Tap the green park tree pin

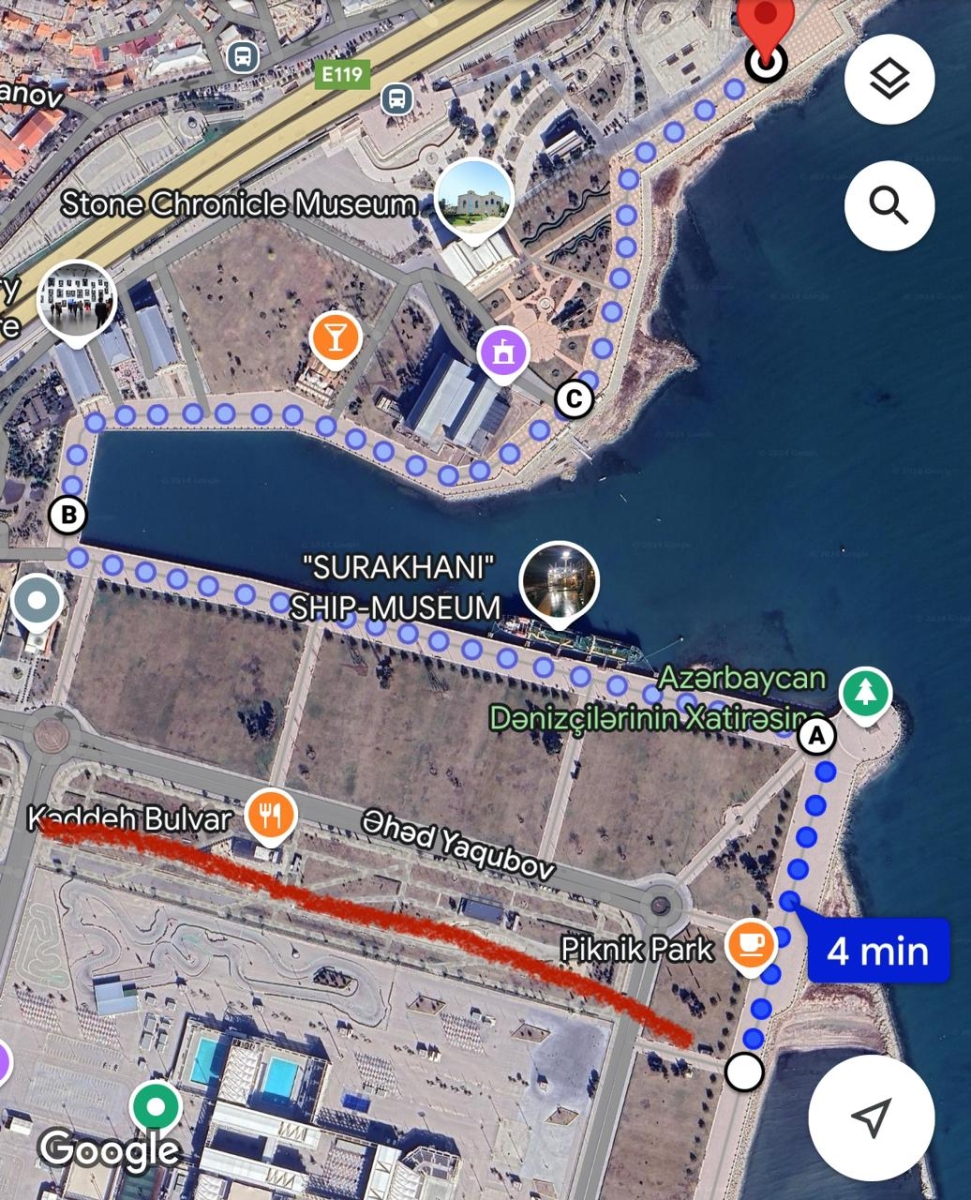coord(865,693)
